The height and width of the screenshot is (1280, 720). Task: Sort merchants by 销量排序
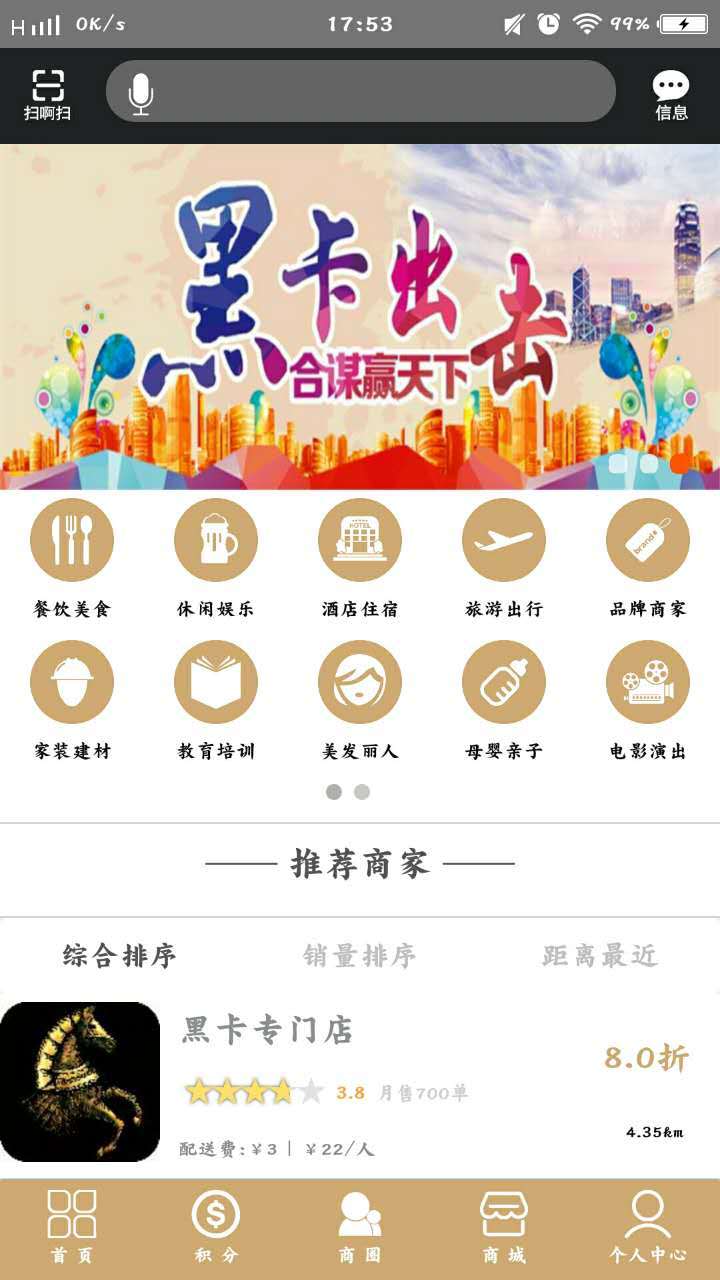coord(359,956)
